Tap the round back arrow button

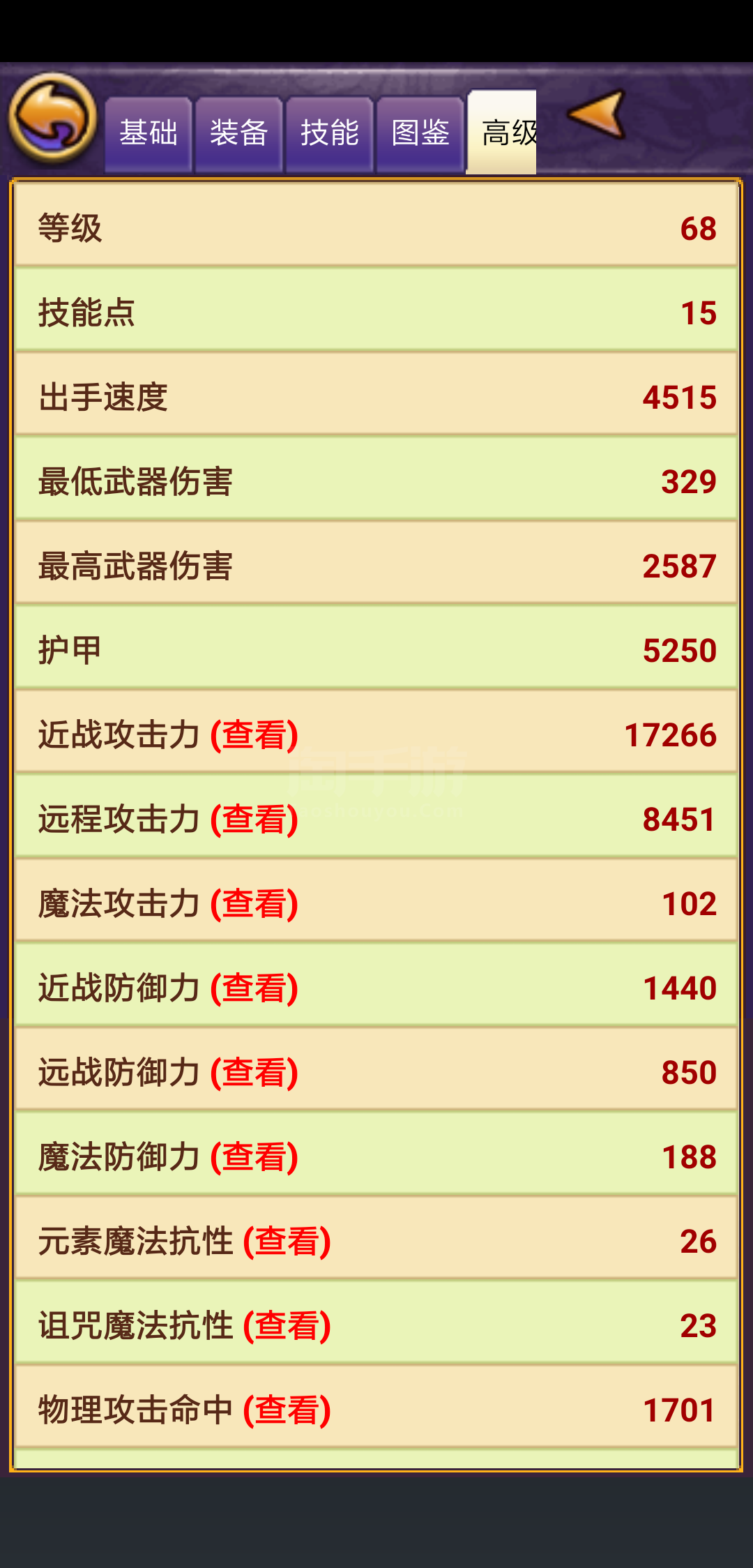[52, 117]
